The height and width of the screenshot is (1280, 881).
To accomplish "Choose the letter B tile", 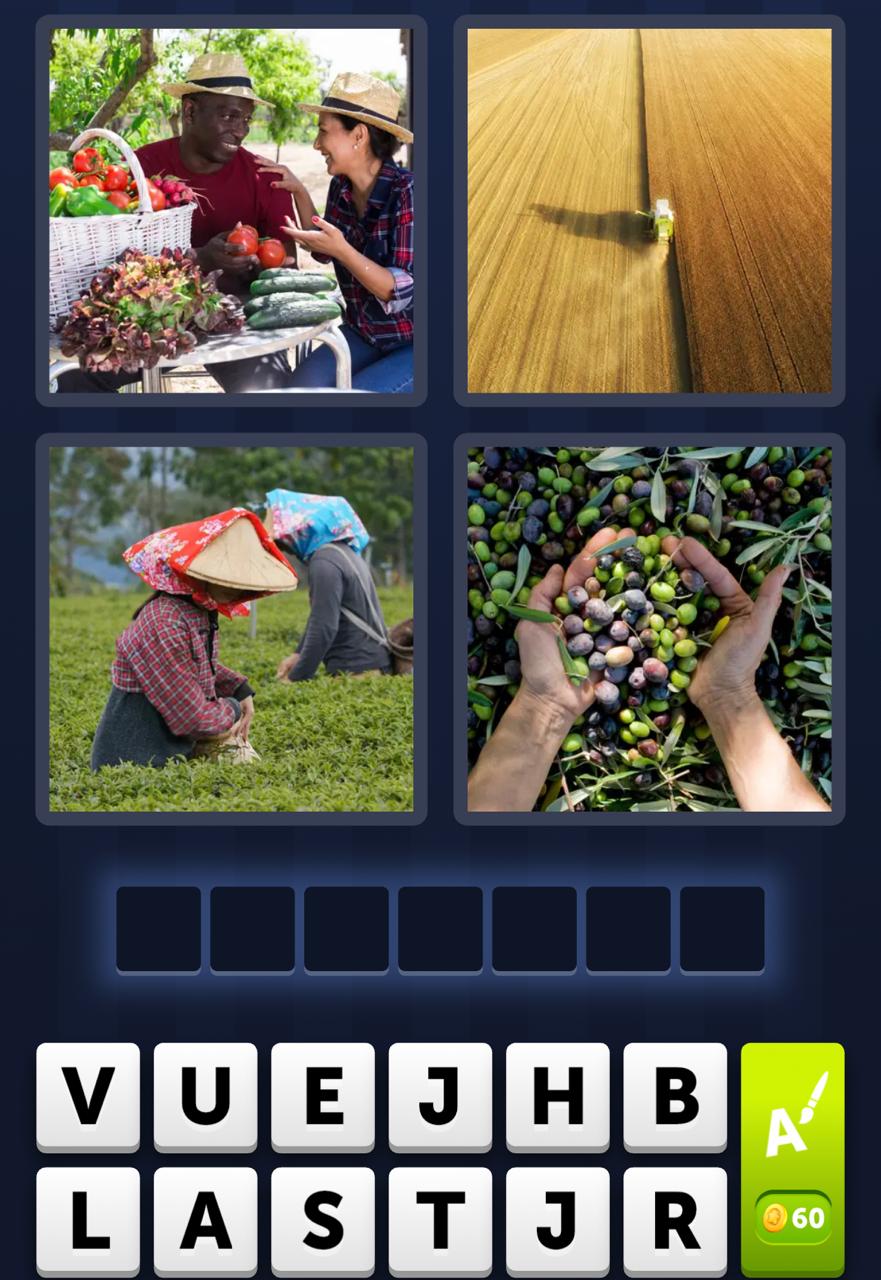I will 675,1098.
